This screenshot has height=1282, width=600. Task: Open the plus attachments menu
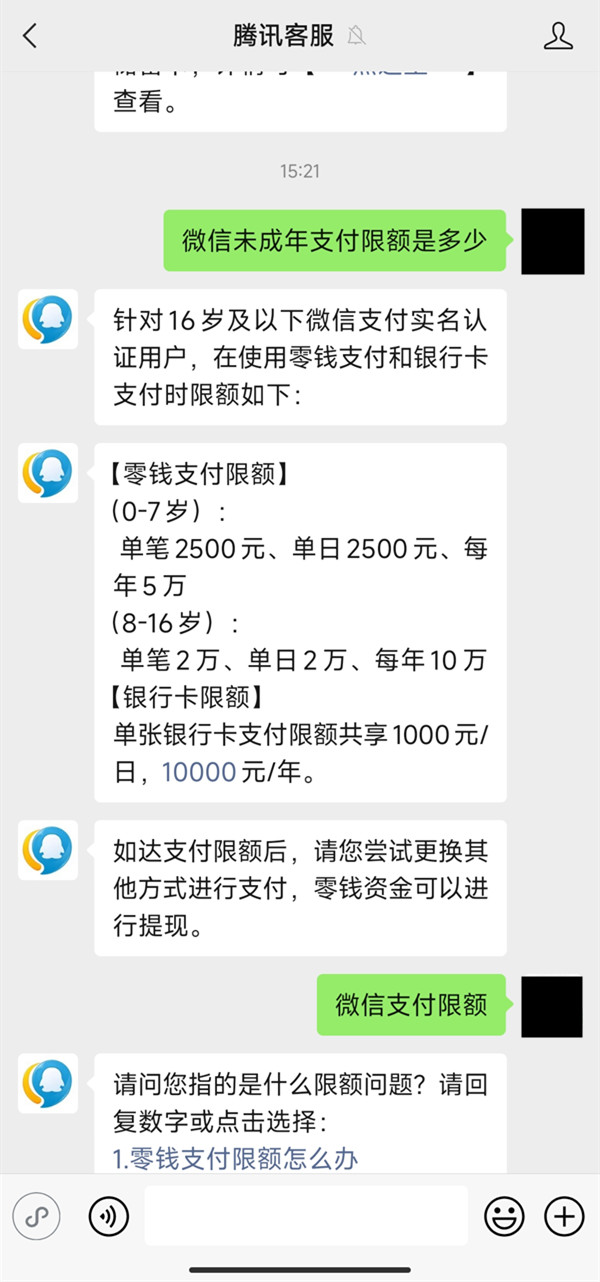[564, 1216]
